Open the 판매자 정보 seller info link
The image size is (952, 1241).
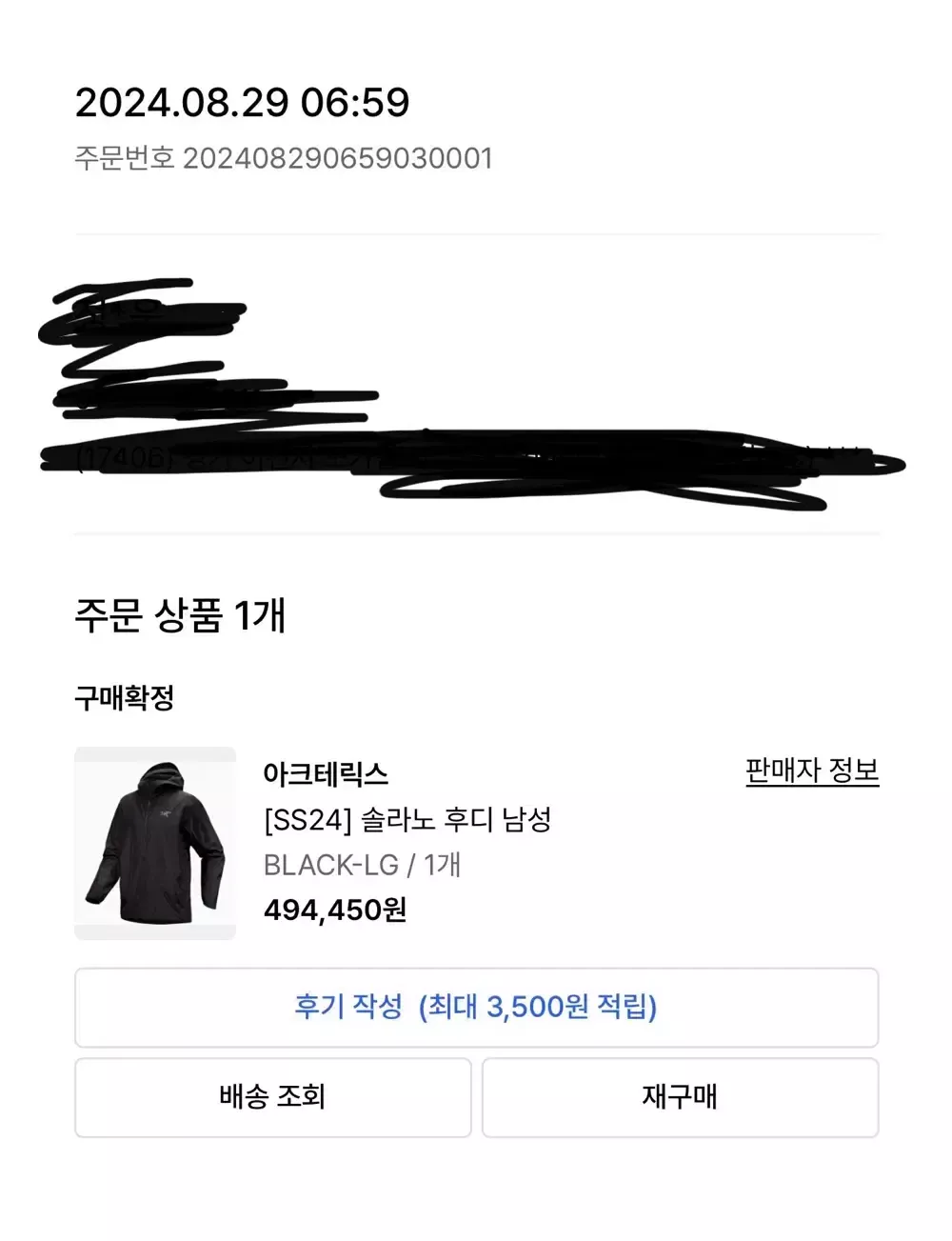coord(811,771)
